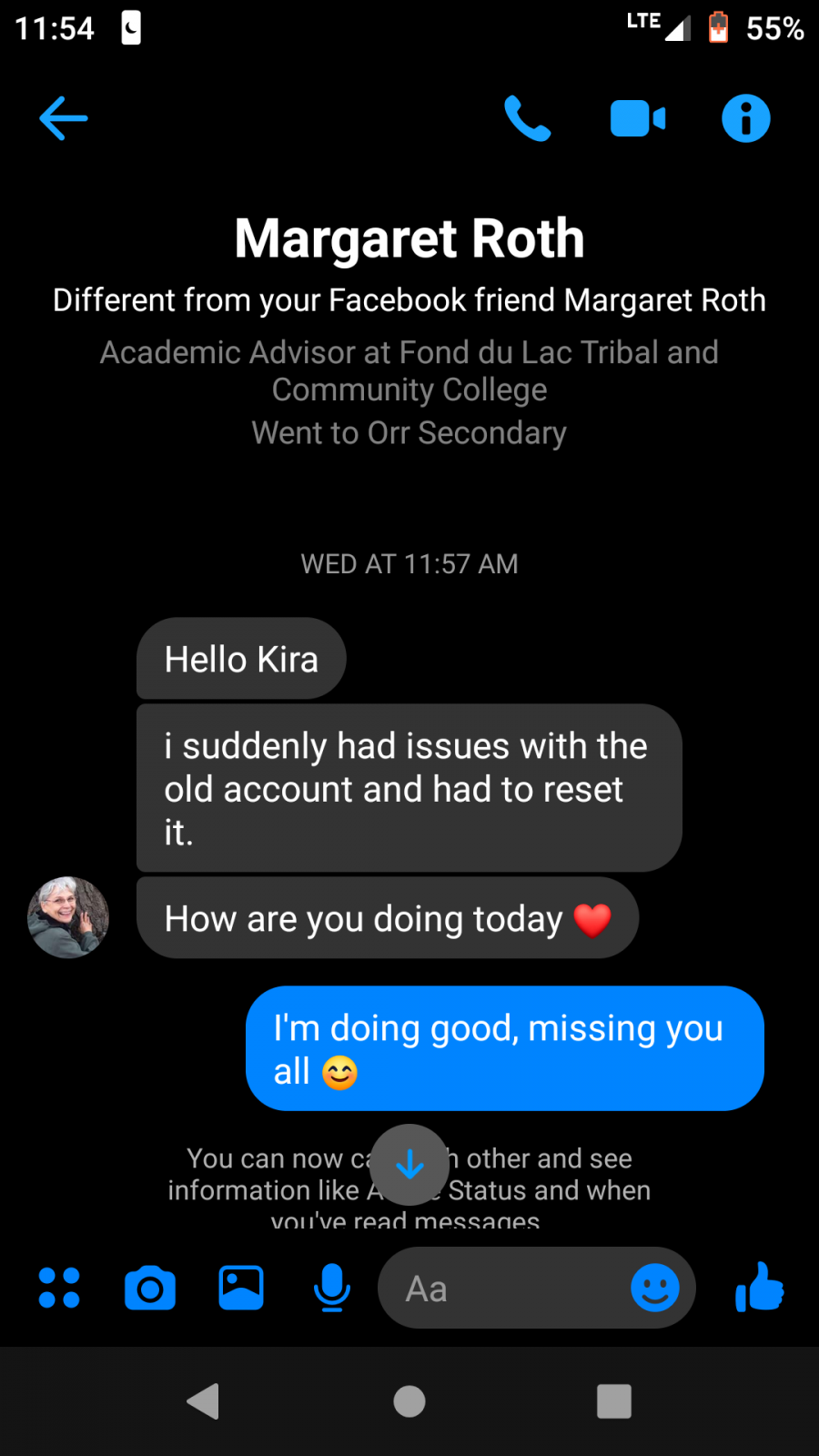The height and width of the screenshot is (1456, 819).
Task: Open the emoji picker
Action: [655, 1289]
